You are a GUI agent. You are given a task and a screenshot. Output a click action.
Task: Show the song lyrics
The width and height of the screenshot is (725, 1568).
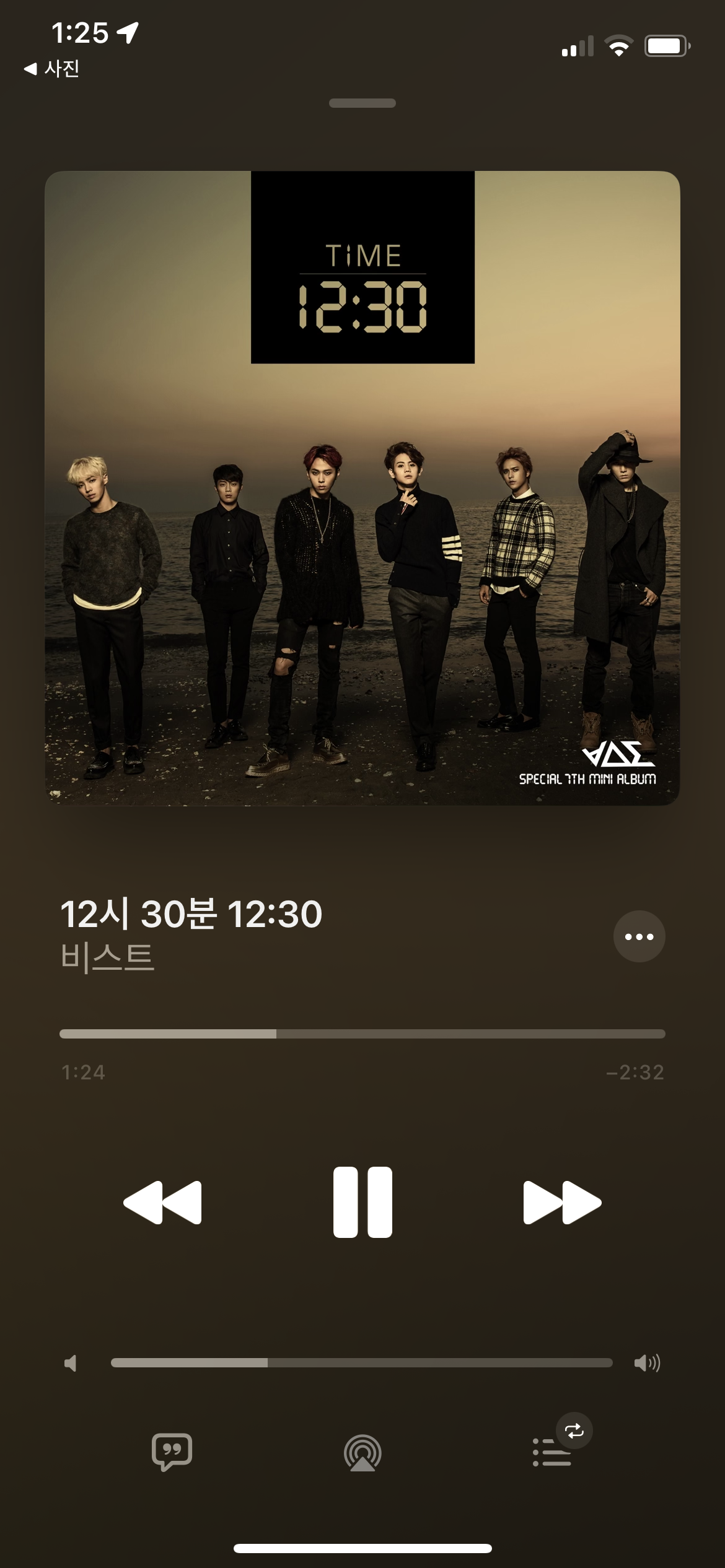point(172,1452)
